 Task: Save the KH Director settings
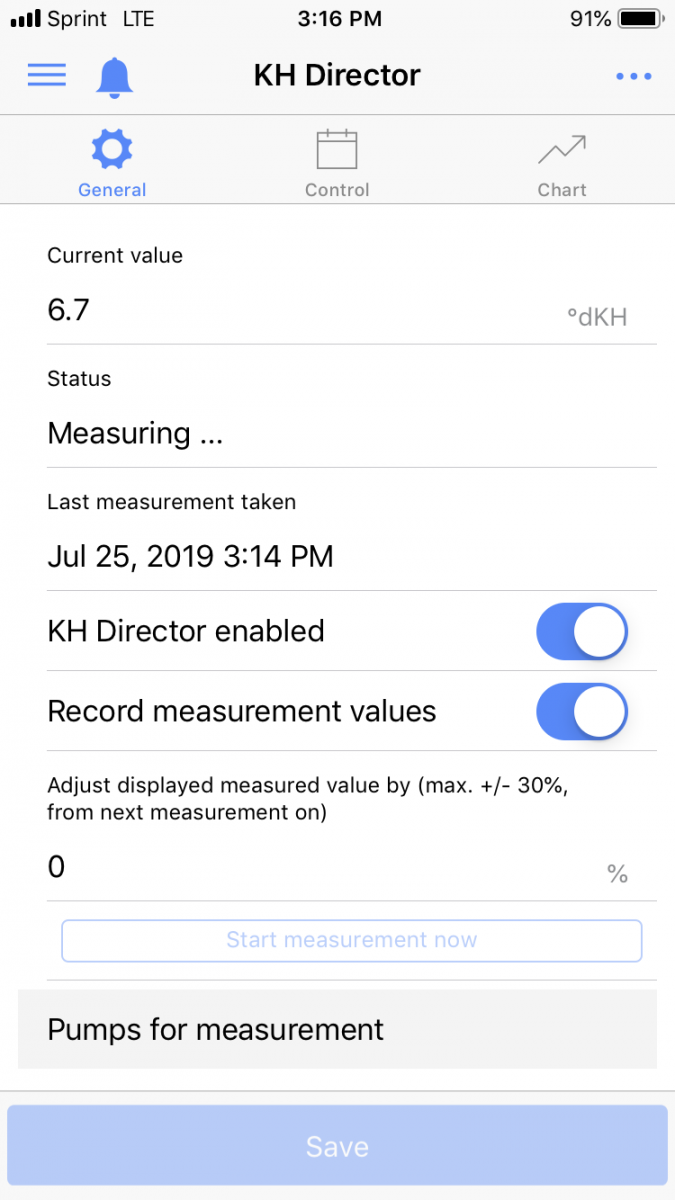[337, 1146]
